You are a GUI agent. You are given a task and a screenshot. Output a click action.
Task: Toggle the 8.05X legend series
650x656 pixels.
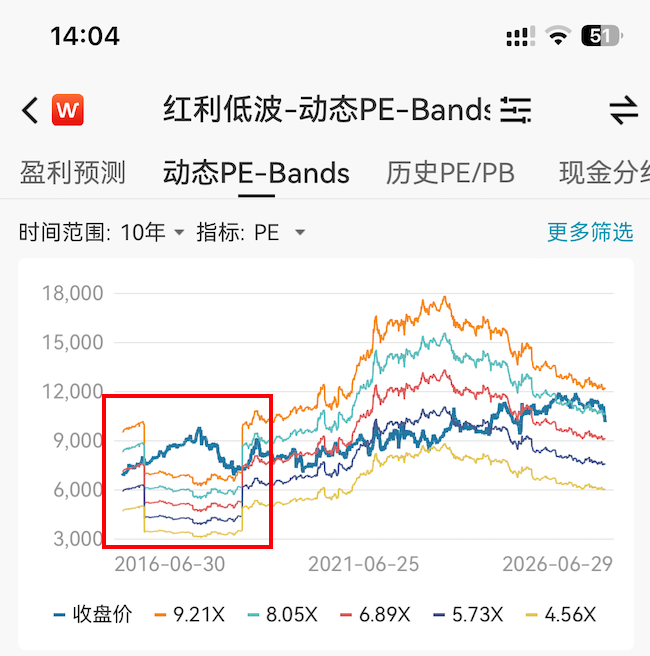282,615
